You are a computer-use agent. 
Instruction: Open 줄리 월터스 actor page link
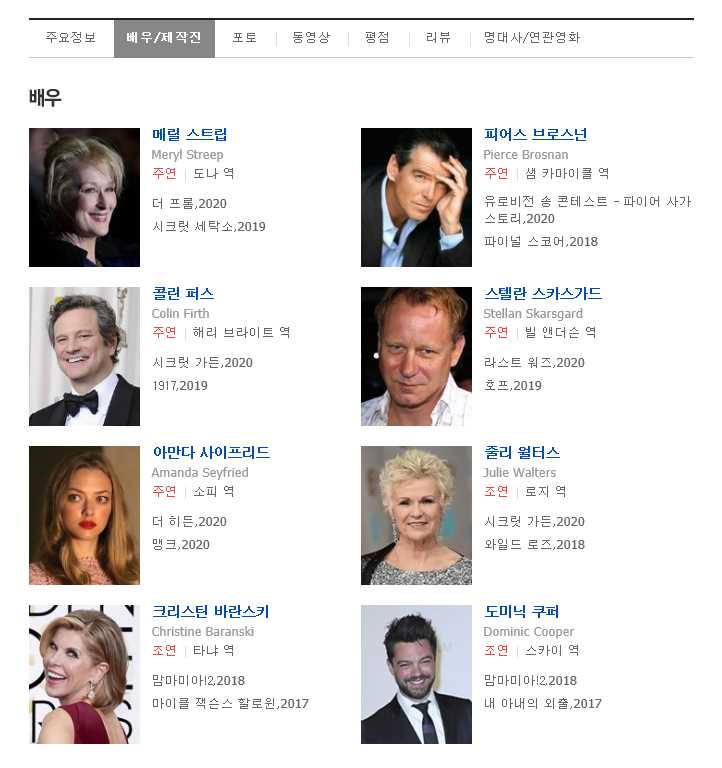(x=521, y=452)
